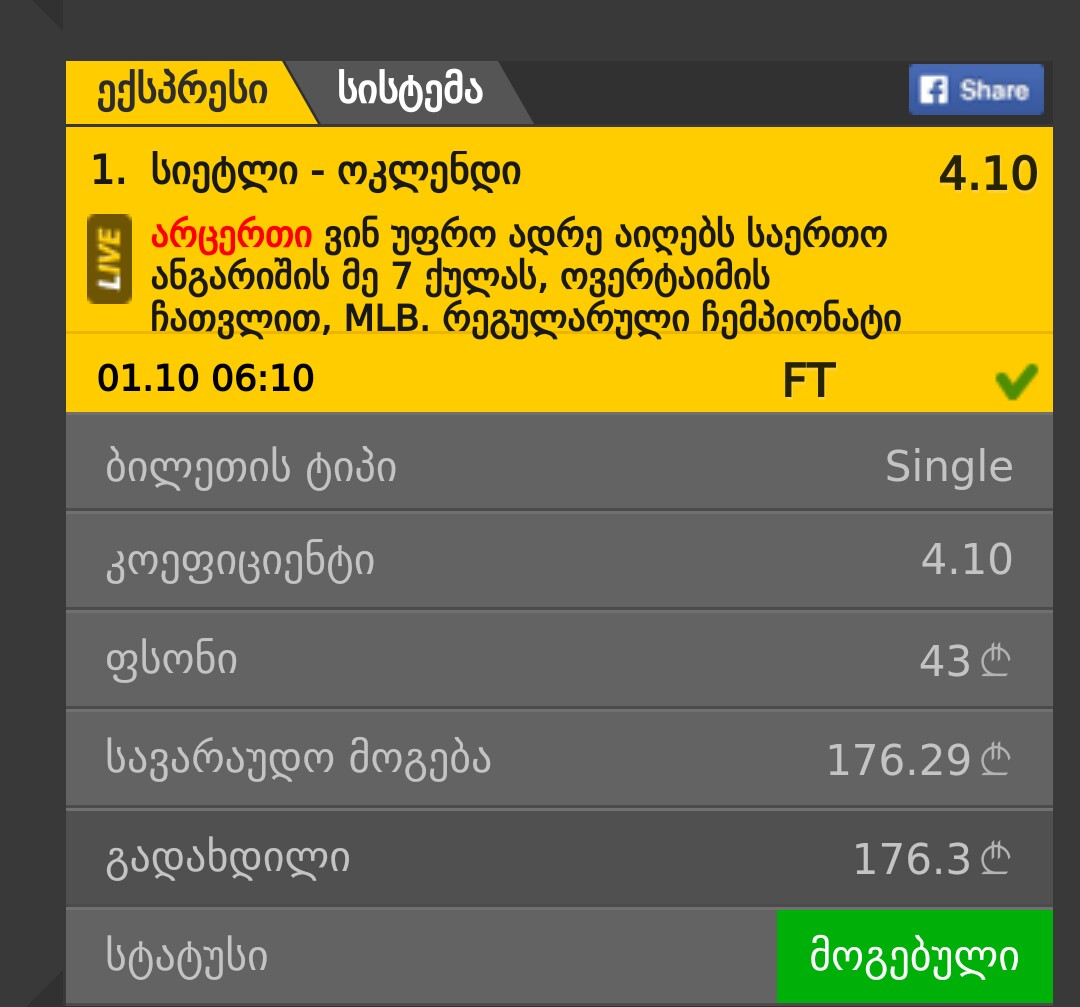Share the bet slip on Facebook

tap(976, 90)
